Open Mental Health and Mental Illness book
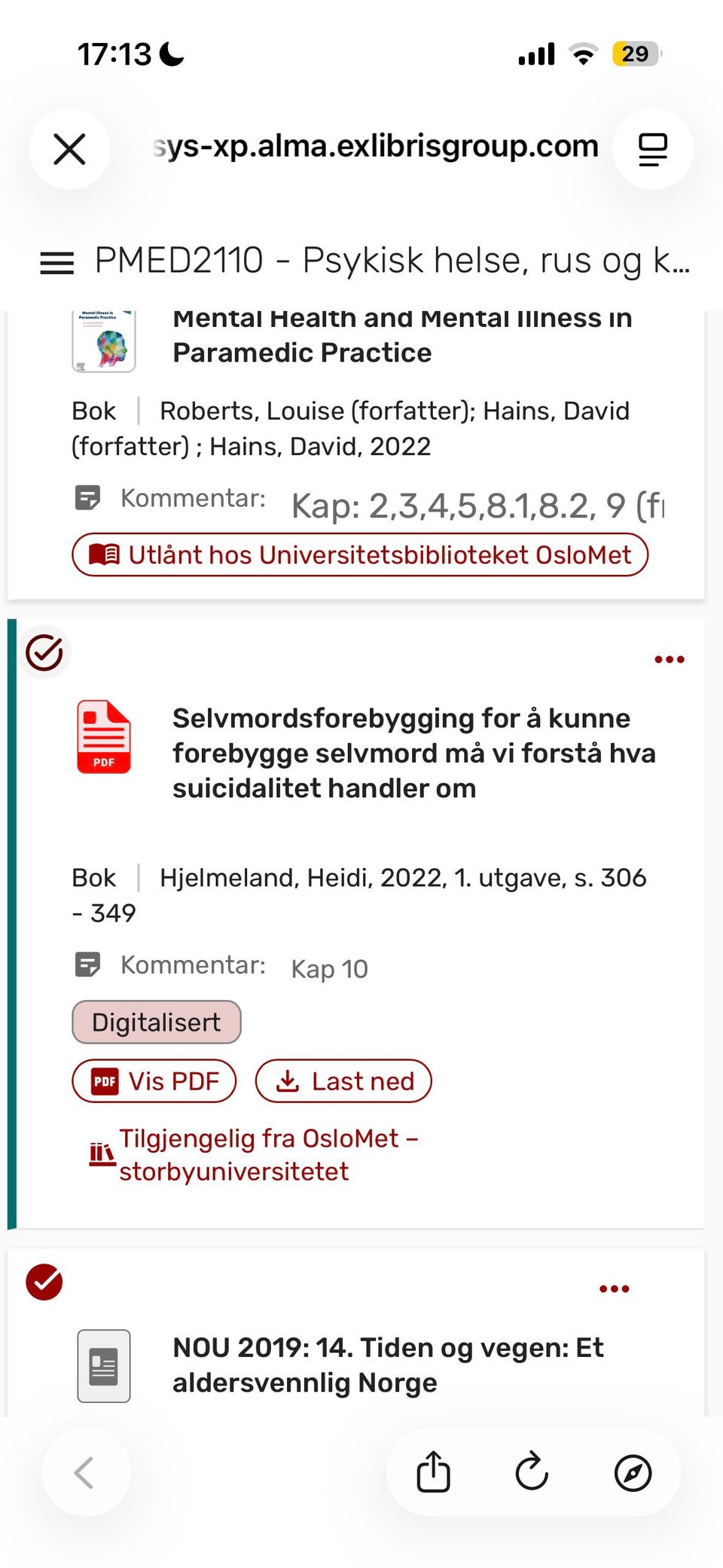This screenshot has height=1568, width=723. pos(403,336)
